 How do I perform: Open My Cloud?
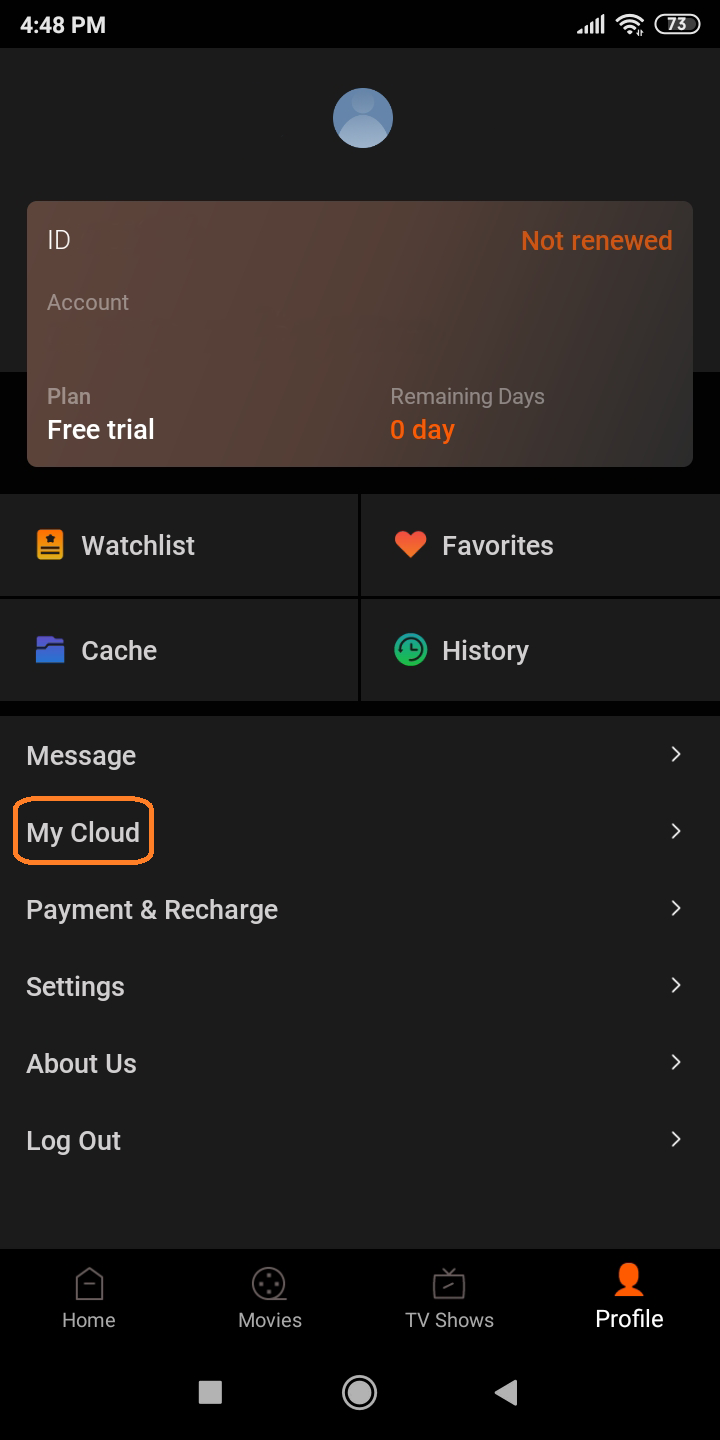tap(360, 832)
